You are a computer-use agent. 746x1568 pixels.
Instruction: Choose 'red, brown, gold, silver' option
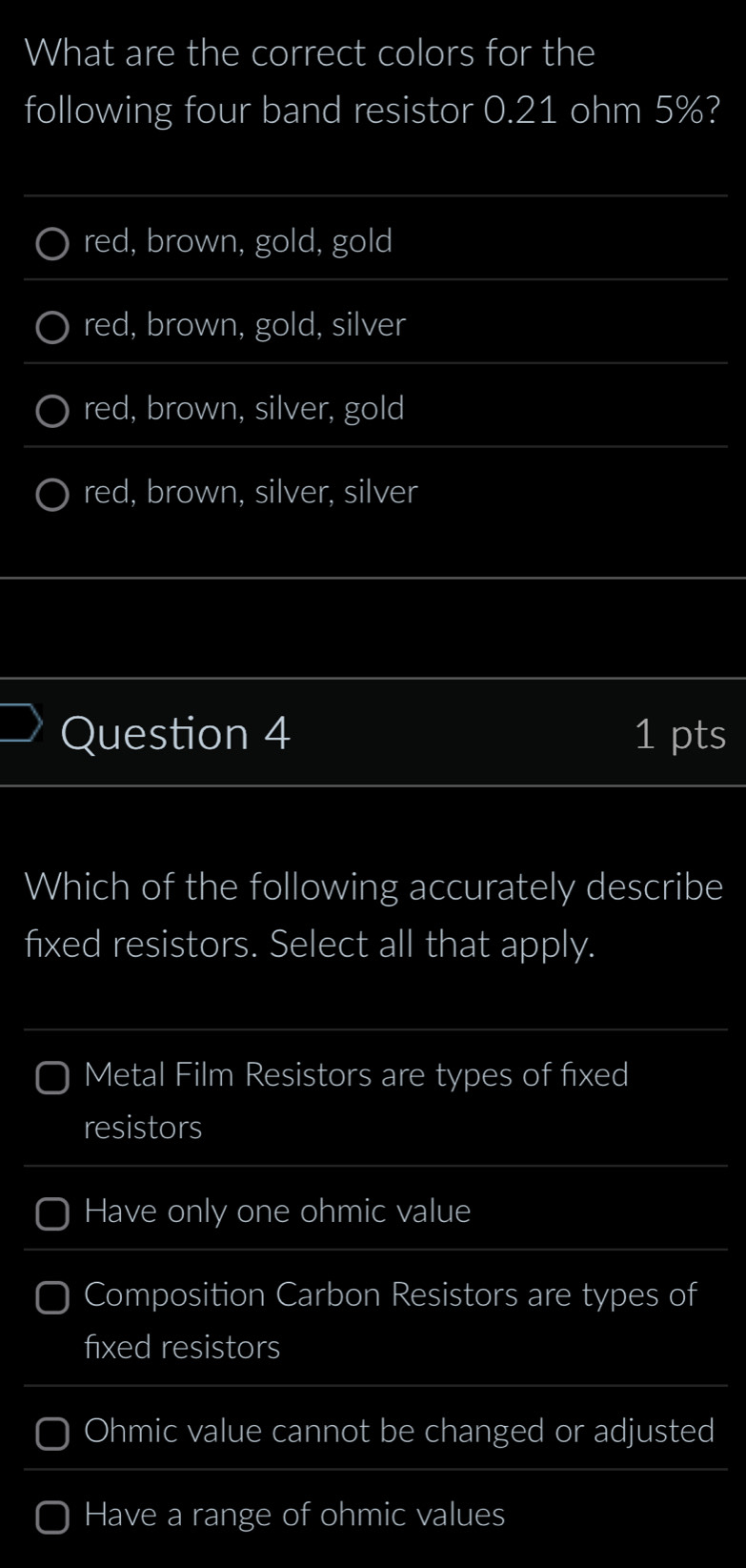52,328
